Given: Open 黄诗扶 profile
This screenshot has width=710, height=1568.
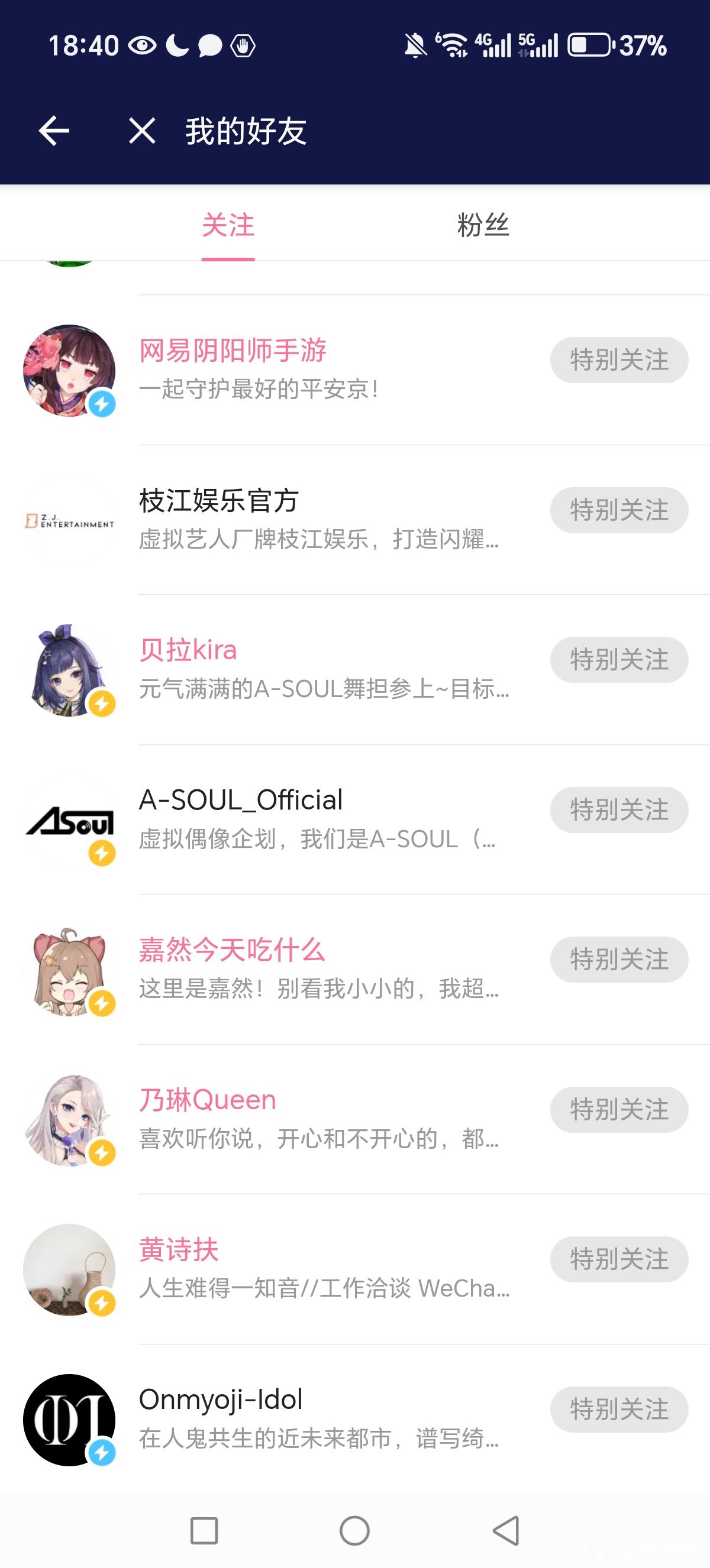Looking at the screenshot, I should tap(179, 1250).
